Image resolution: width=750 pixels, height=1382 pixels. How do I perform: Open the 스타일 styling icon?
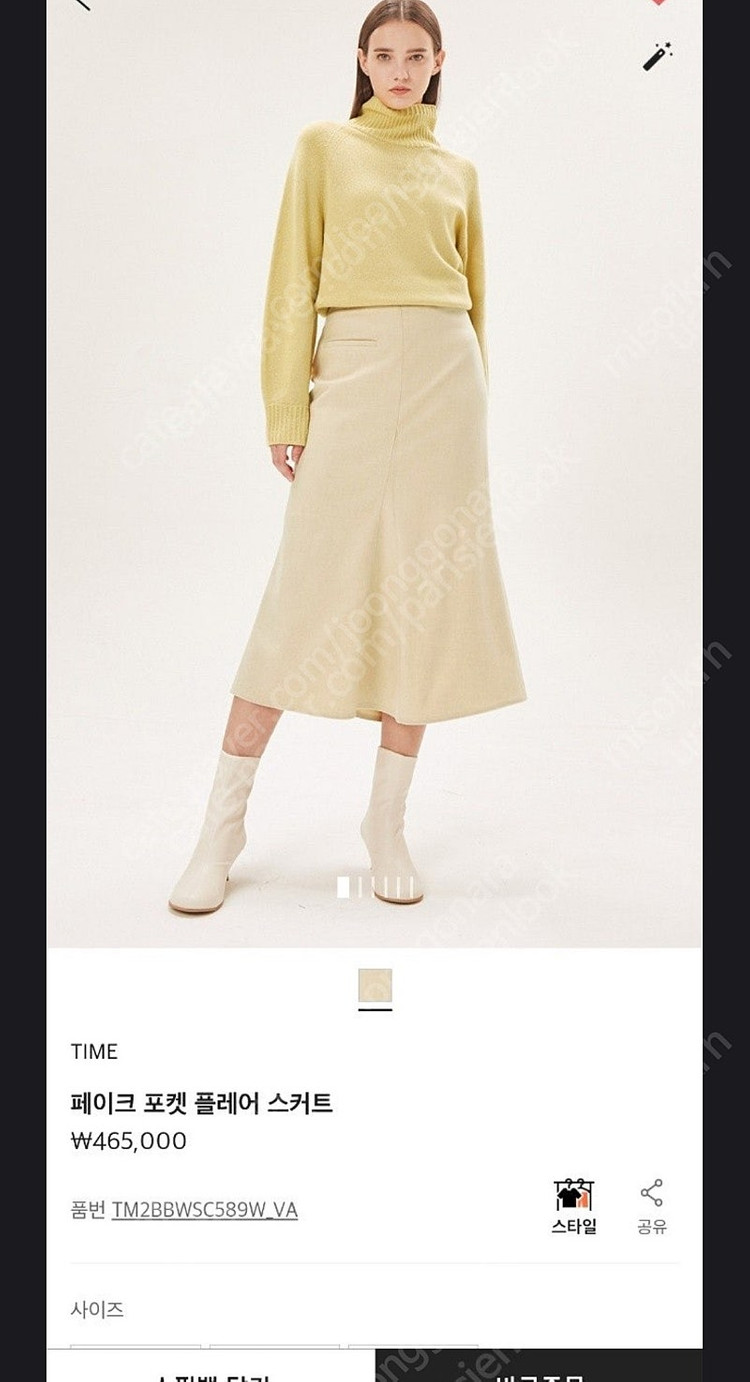(574, 1207)
